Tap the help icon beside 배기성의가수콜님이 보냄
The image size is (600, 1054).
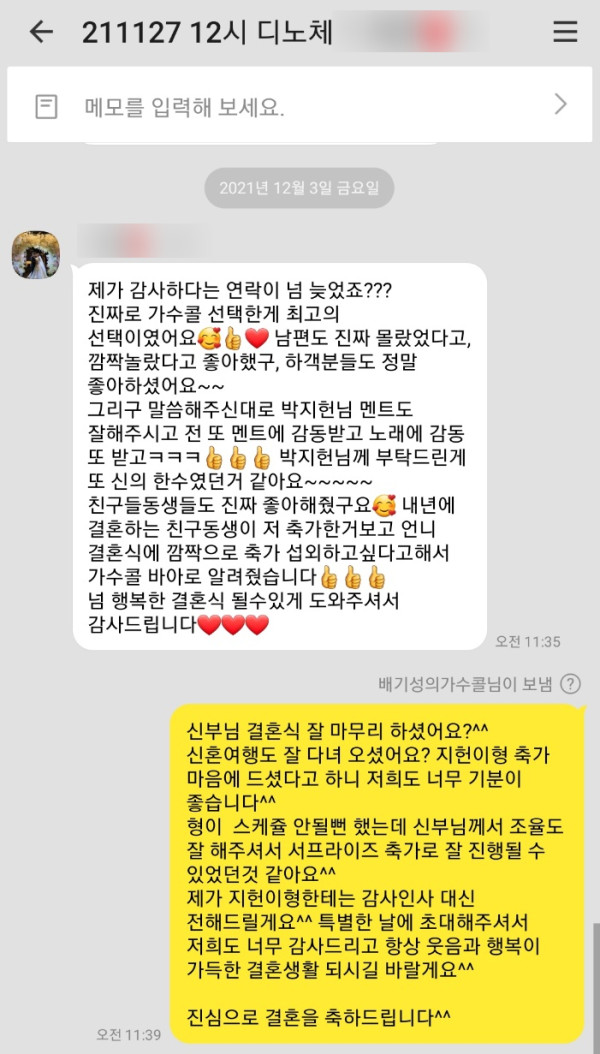[x=570, y=684]
